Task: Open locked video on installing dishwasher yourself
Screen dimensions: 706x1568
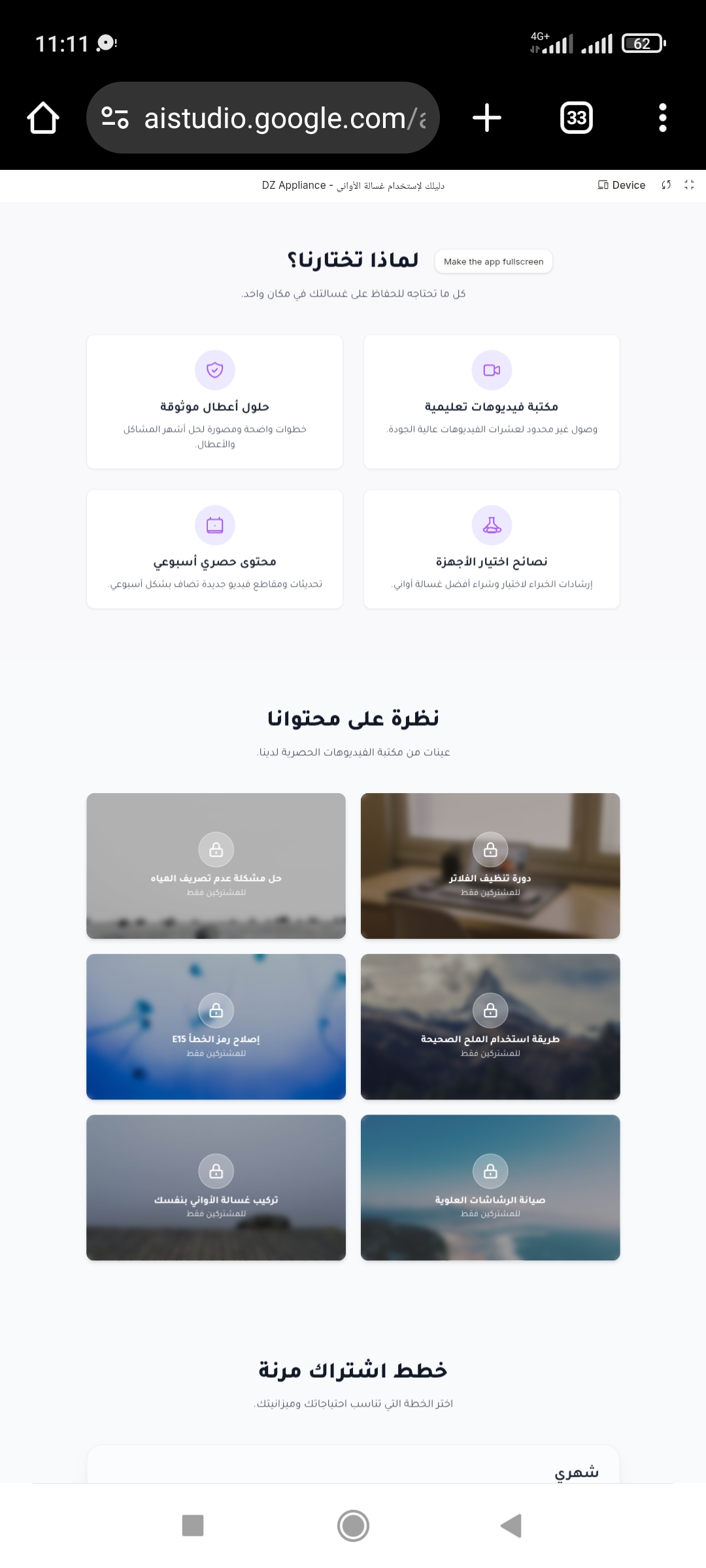Action: click(x=216, y=1187)
